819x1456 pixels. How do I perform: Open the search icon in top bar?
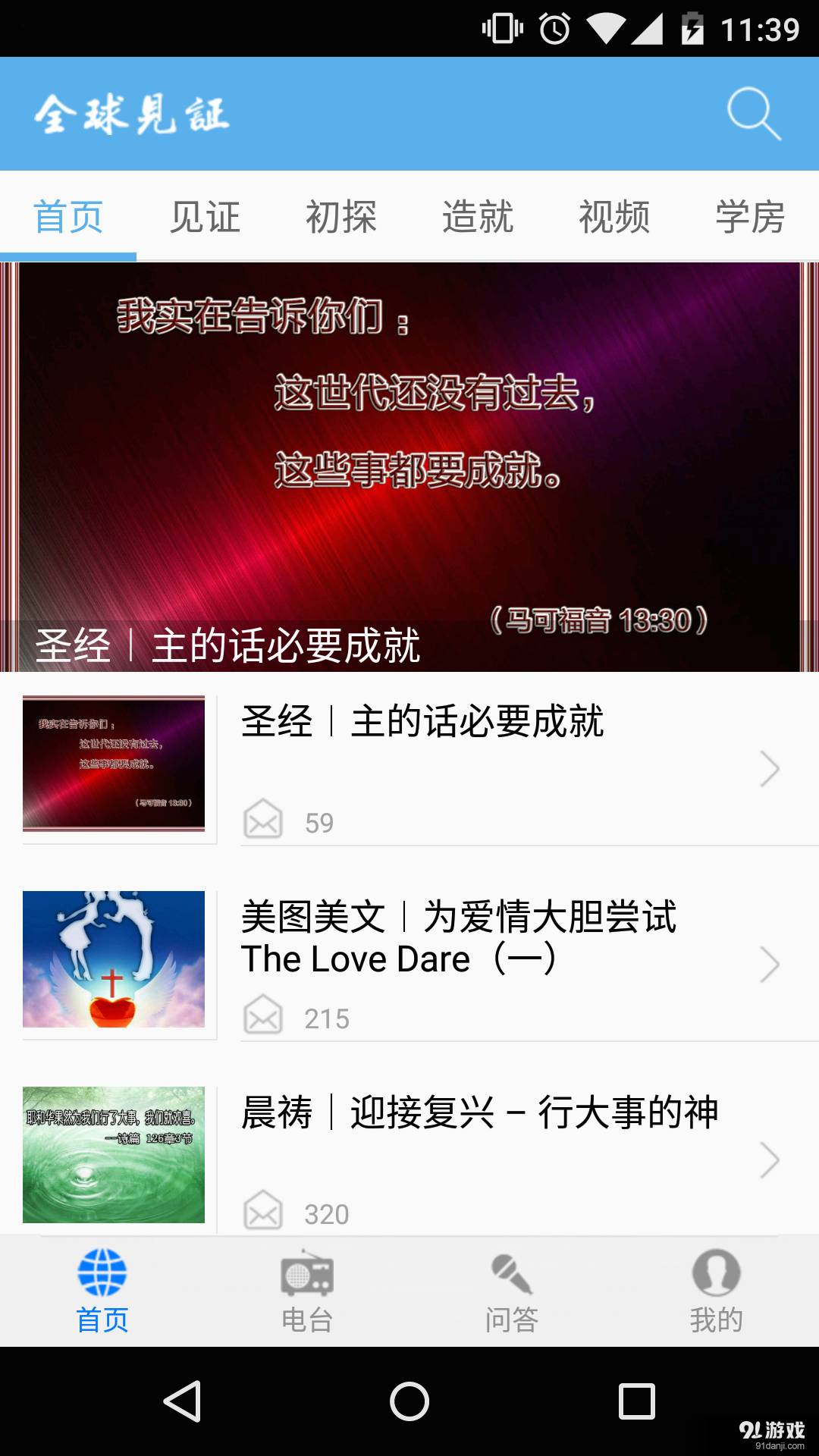point(755,115)
